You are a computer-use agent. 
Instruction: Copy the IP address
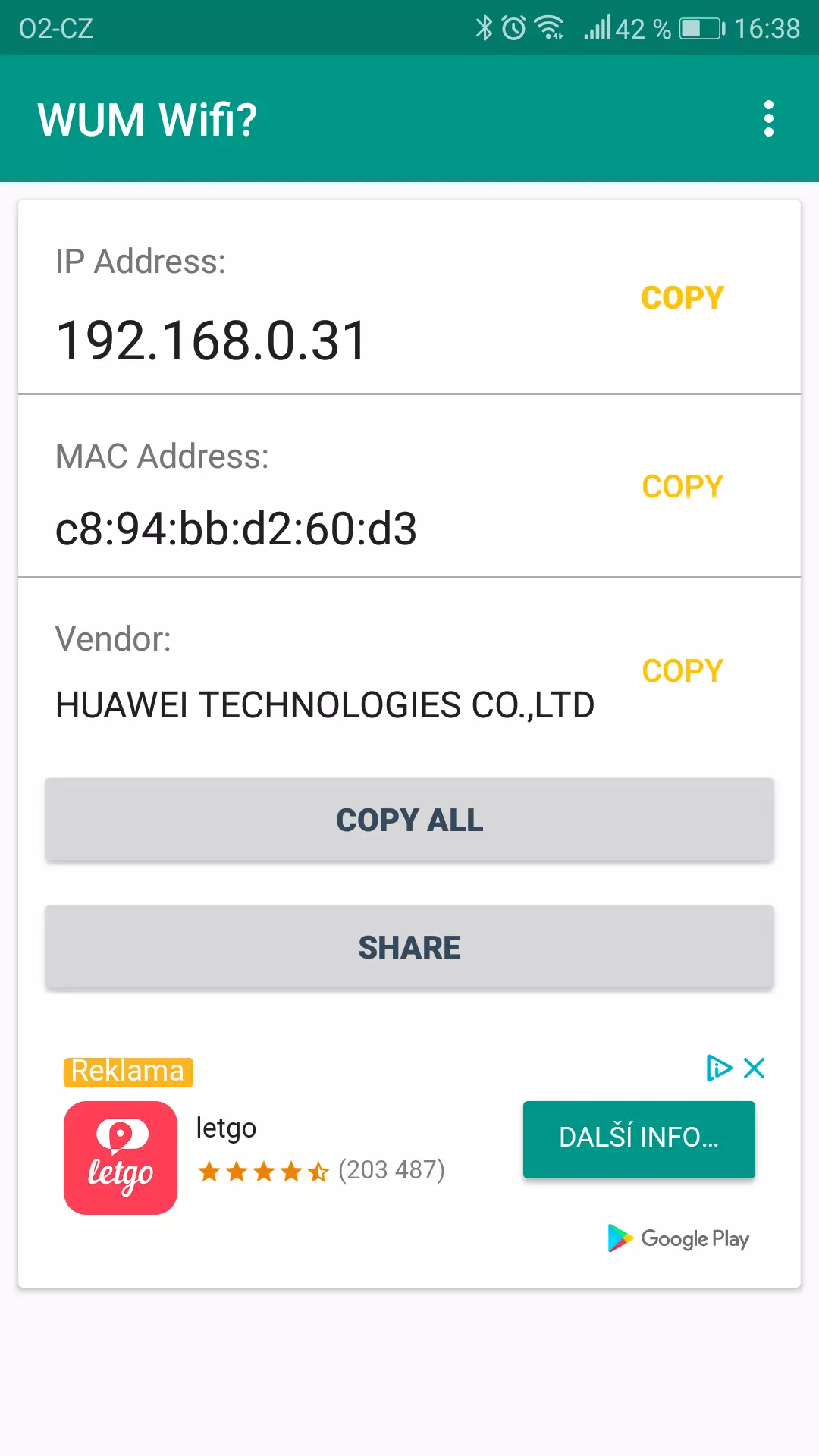[682, 298]
